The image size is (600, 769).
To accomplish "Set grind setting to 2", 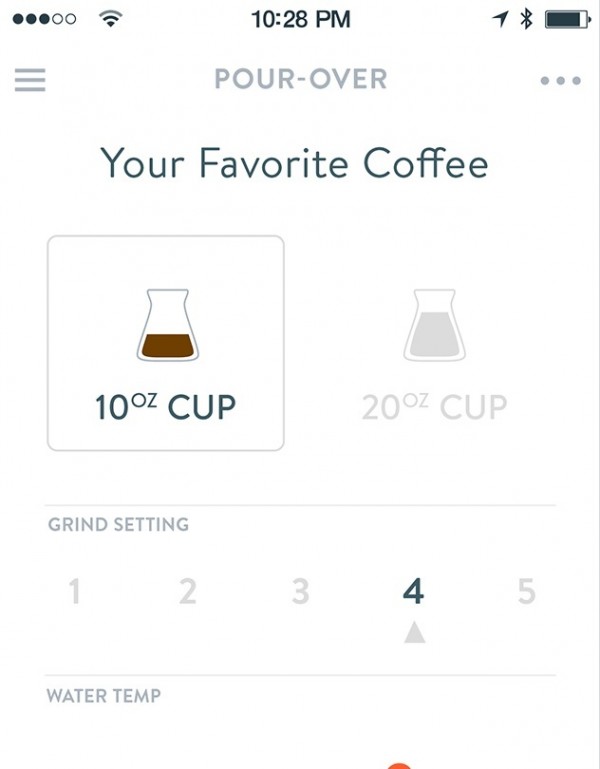I will point(187,592).
